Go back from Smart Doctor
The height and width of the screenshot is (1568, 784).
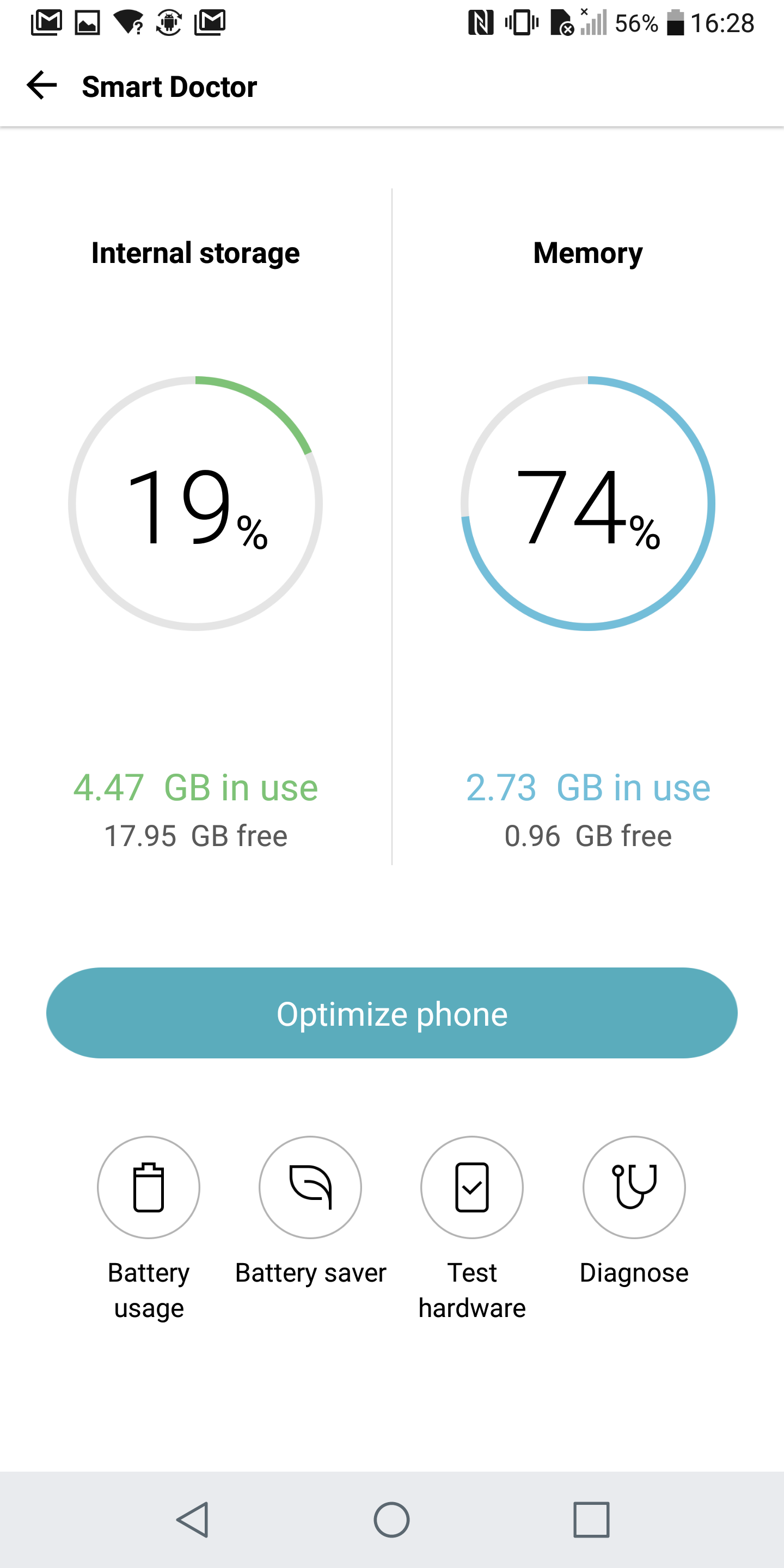(41, 85)
